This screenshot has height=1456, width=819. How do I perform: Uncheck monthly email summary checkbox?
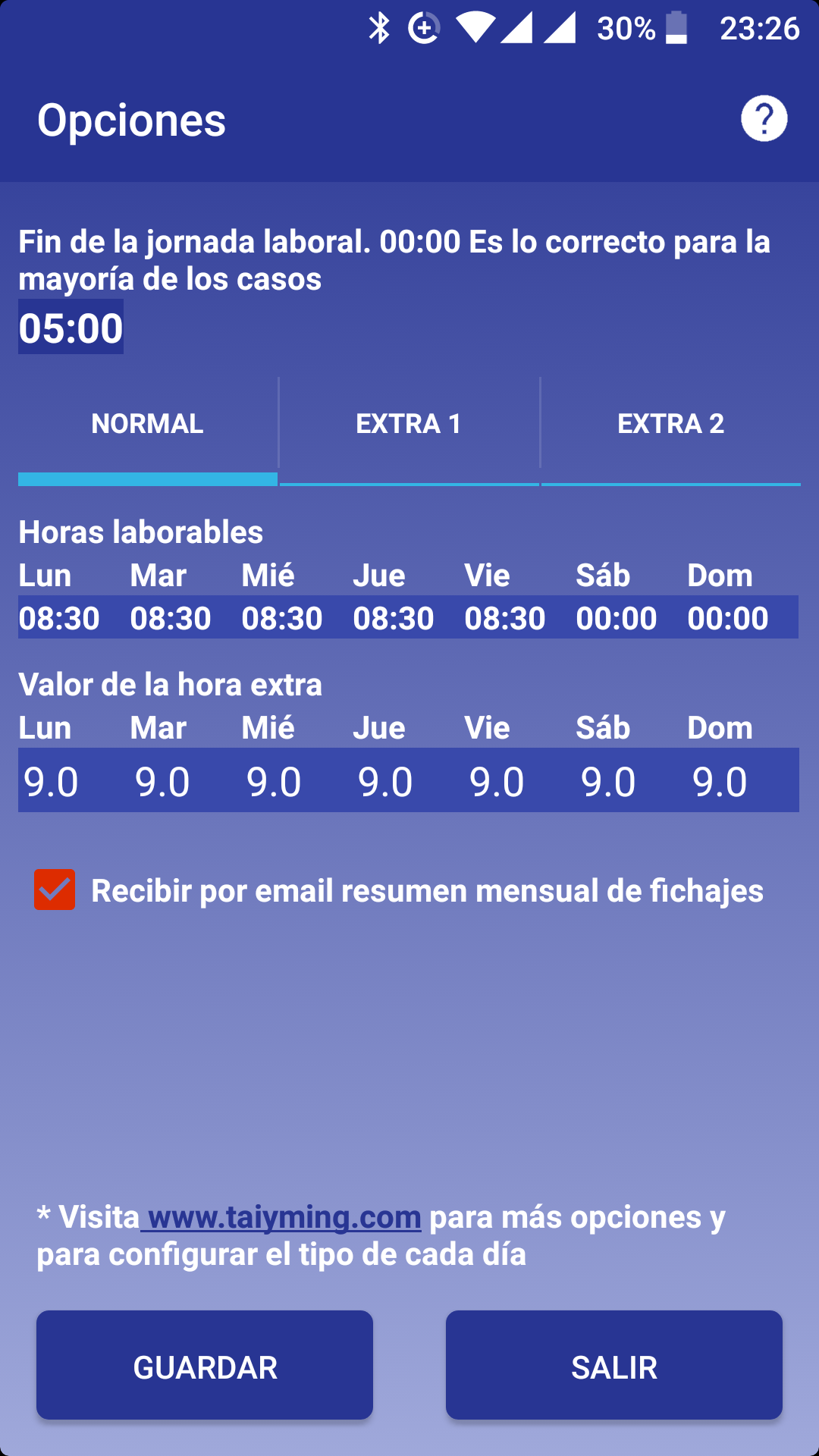tap(55, 890)
